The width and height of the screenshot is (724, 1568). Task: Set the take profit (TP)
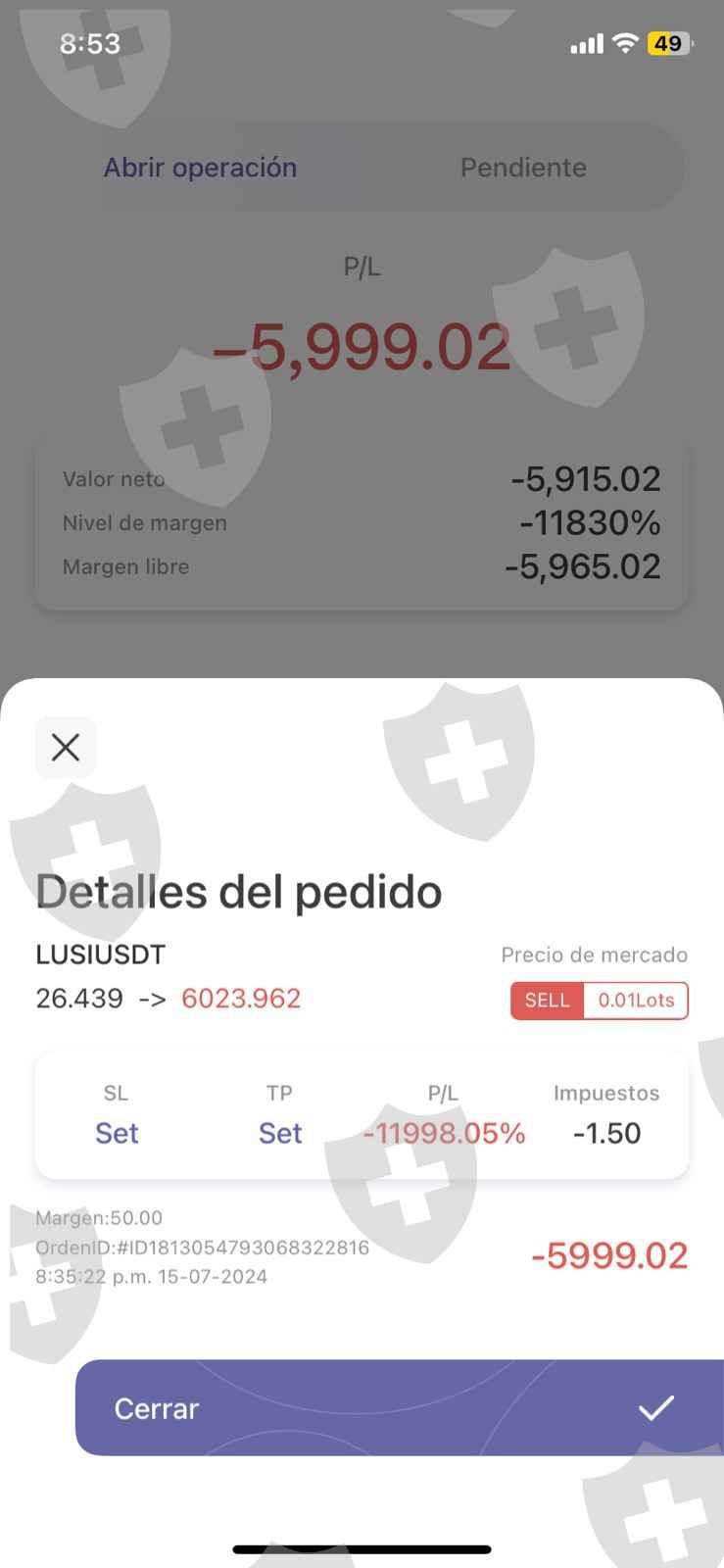(x=280, y=1133)
